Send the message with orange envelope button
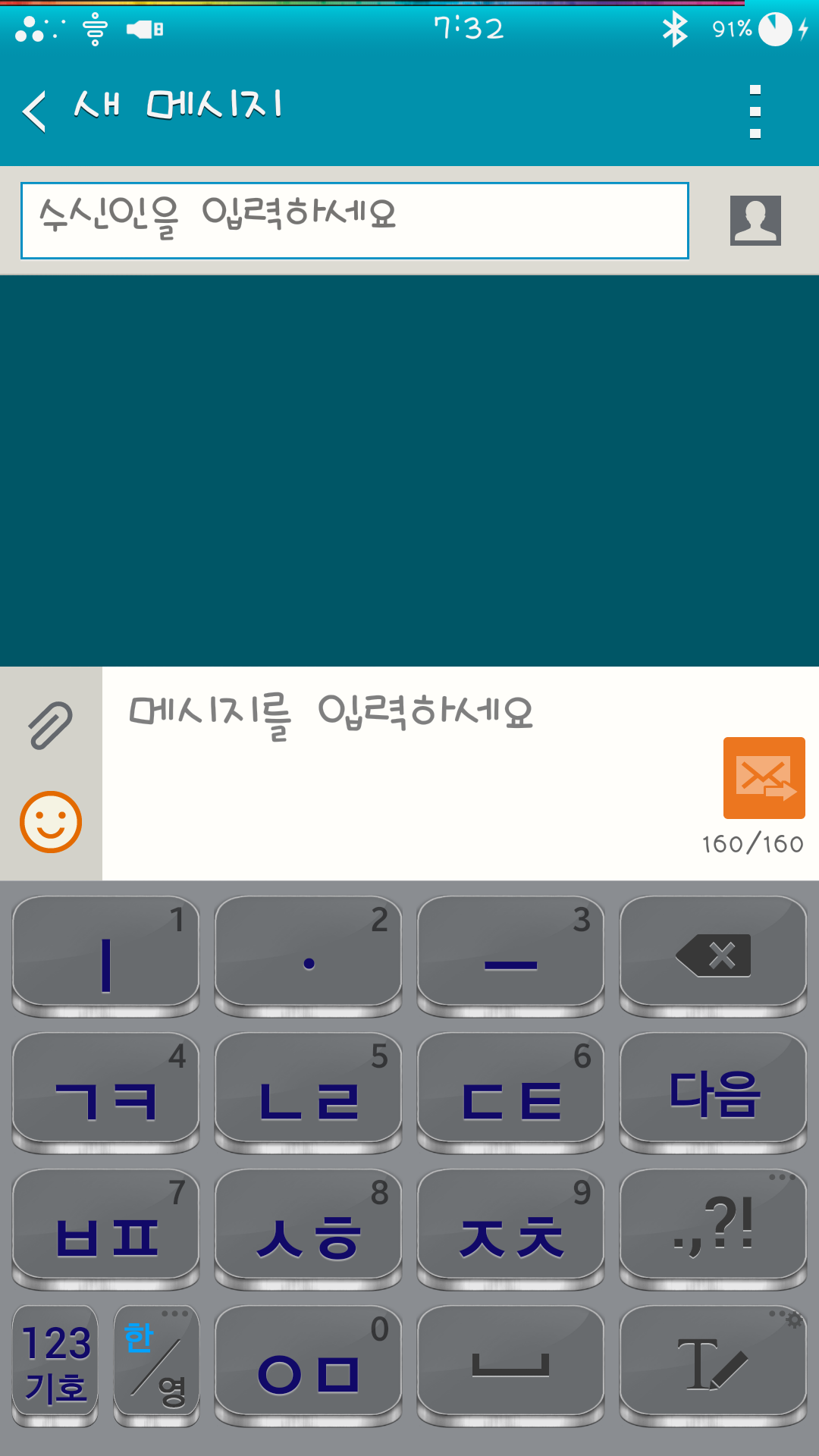The height and width of the screenshot is (1456, 819). coord(764,778)
